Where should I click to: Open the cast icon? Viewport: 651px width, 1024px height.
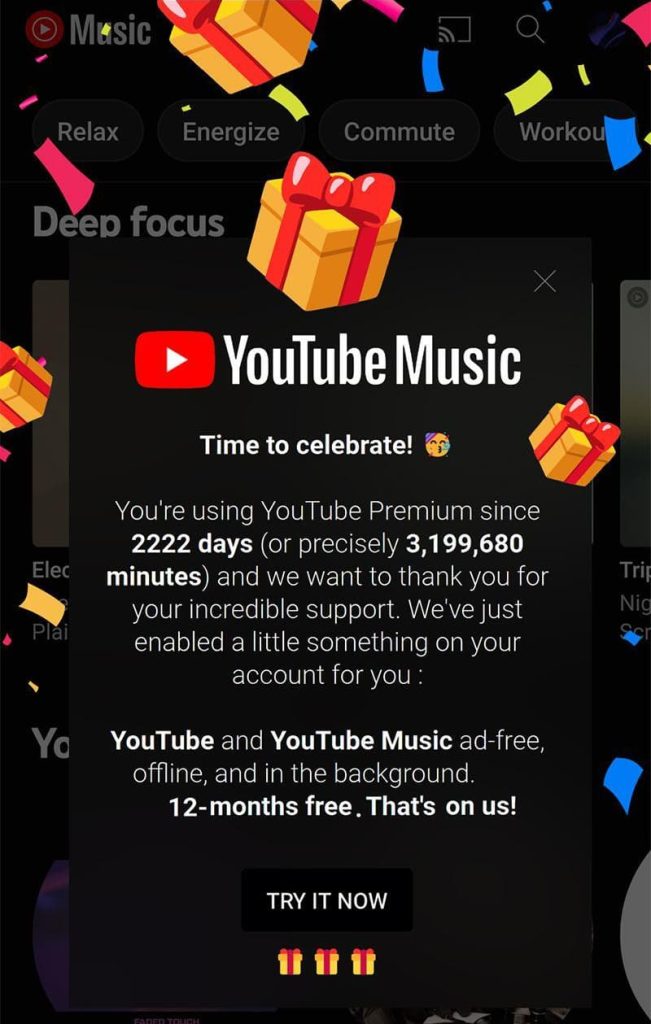(x=454, y=31)
